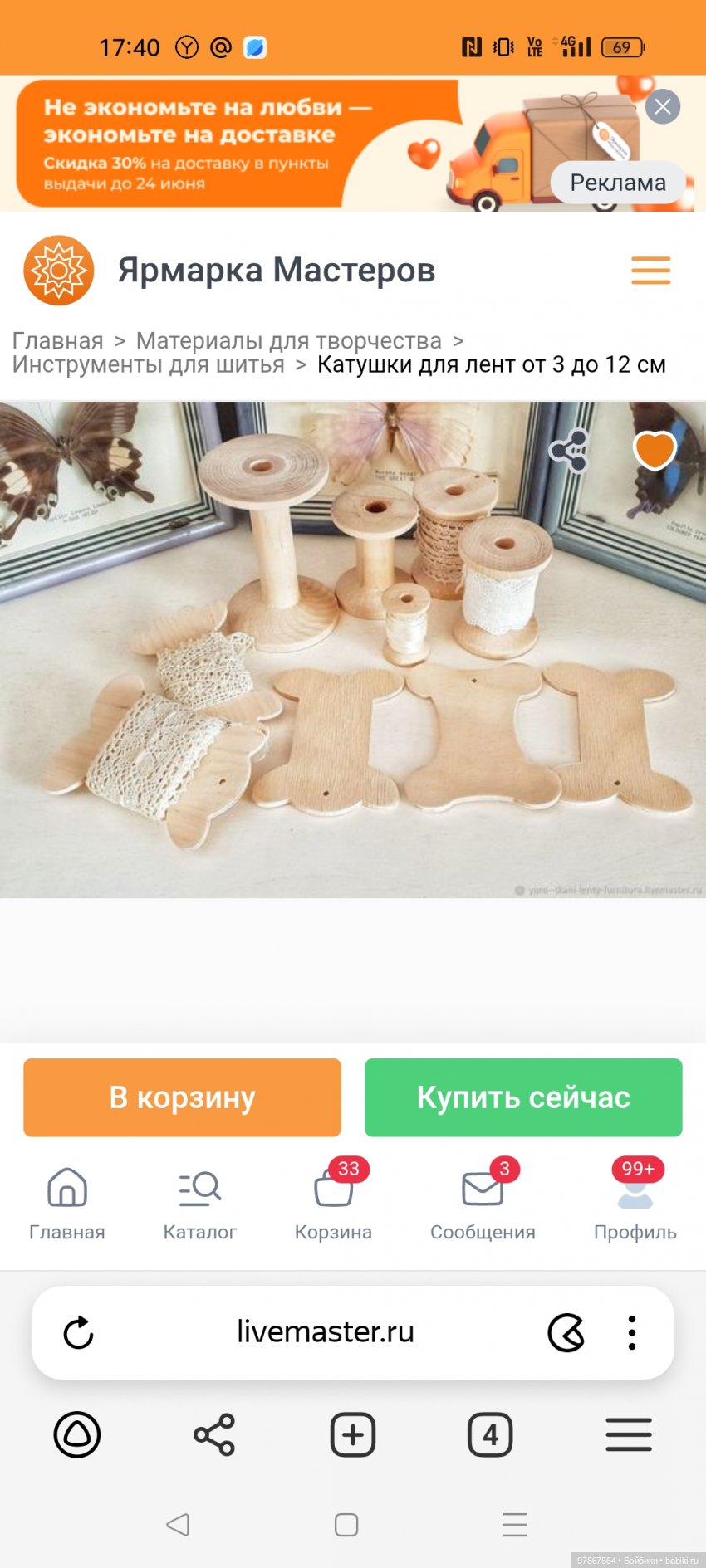
Task: Reload the livemaster.ru page
Action: (79, 1332)
